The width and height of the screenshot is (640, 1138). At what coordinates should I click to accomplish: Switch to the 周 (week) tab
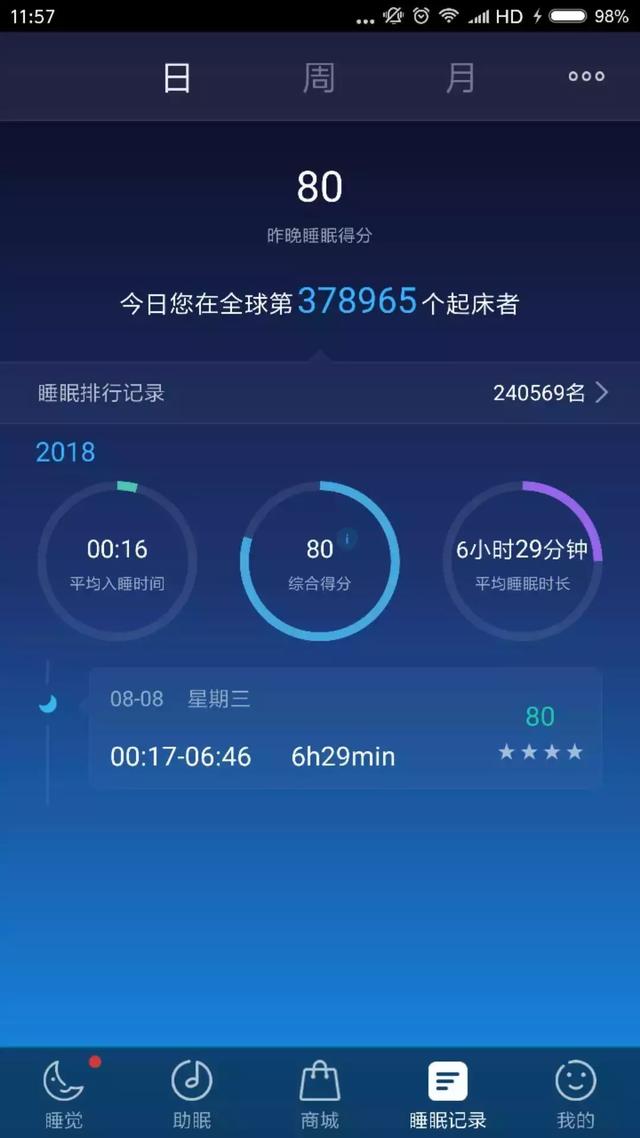[319, 77]
